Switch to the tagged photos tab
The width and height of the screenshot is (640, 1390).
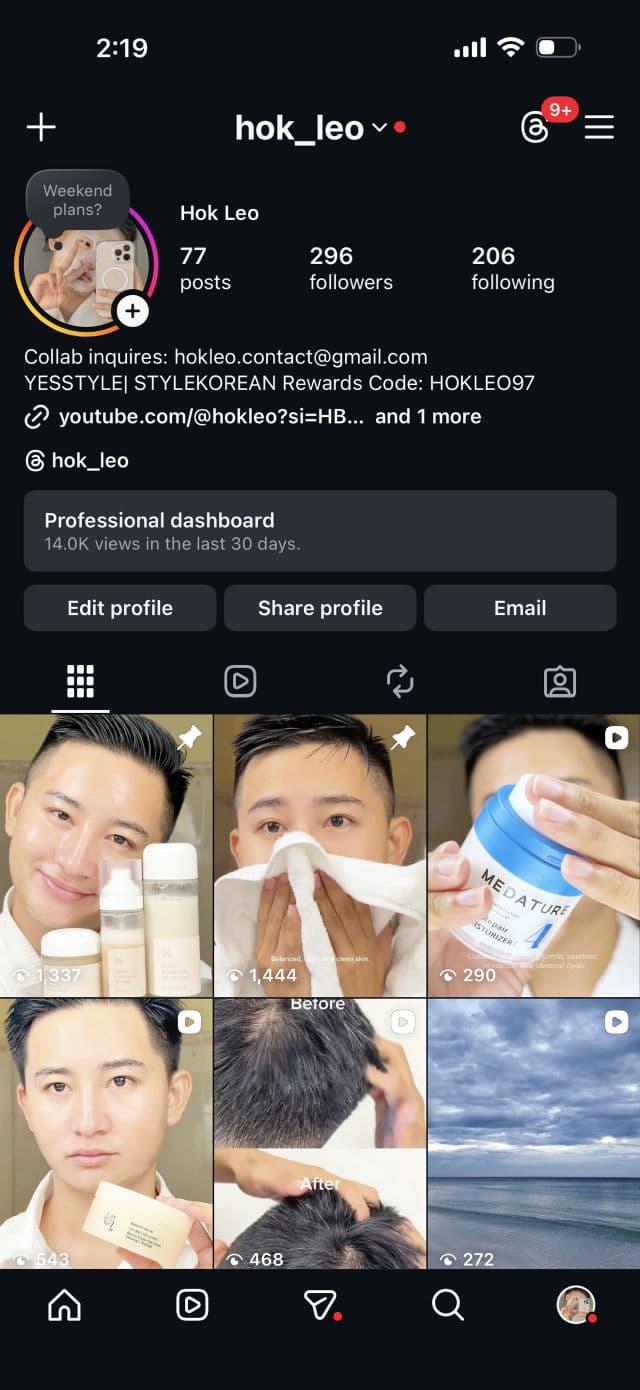click(560, 682)
